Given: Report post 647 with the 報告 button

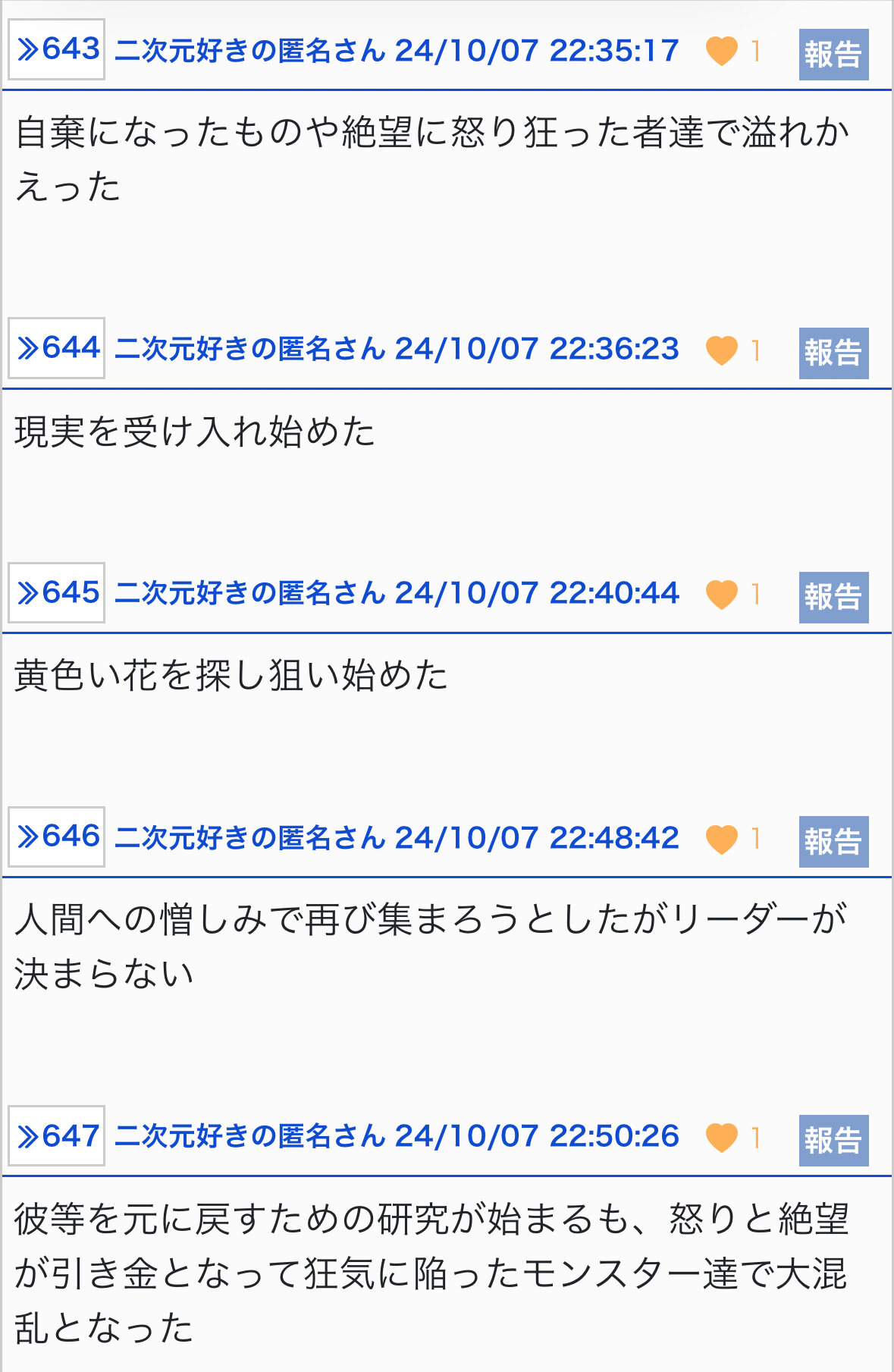Looking at the screenshot, I should click(x=833, y=1141).
